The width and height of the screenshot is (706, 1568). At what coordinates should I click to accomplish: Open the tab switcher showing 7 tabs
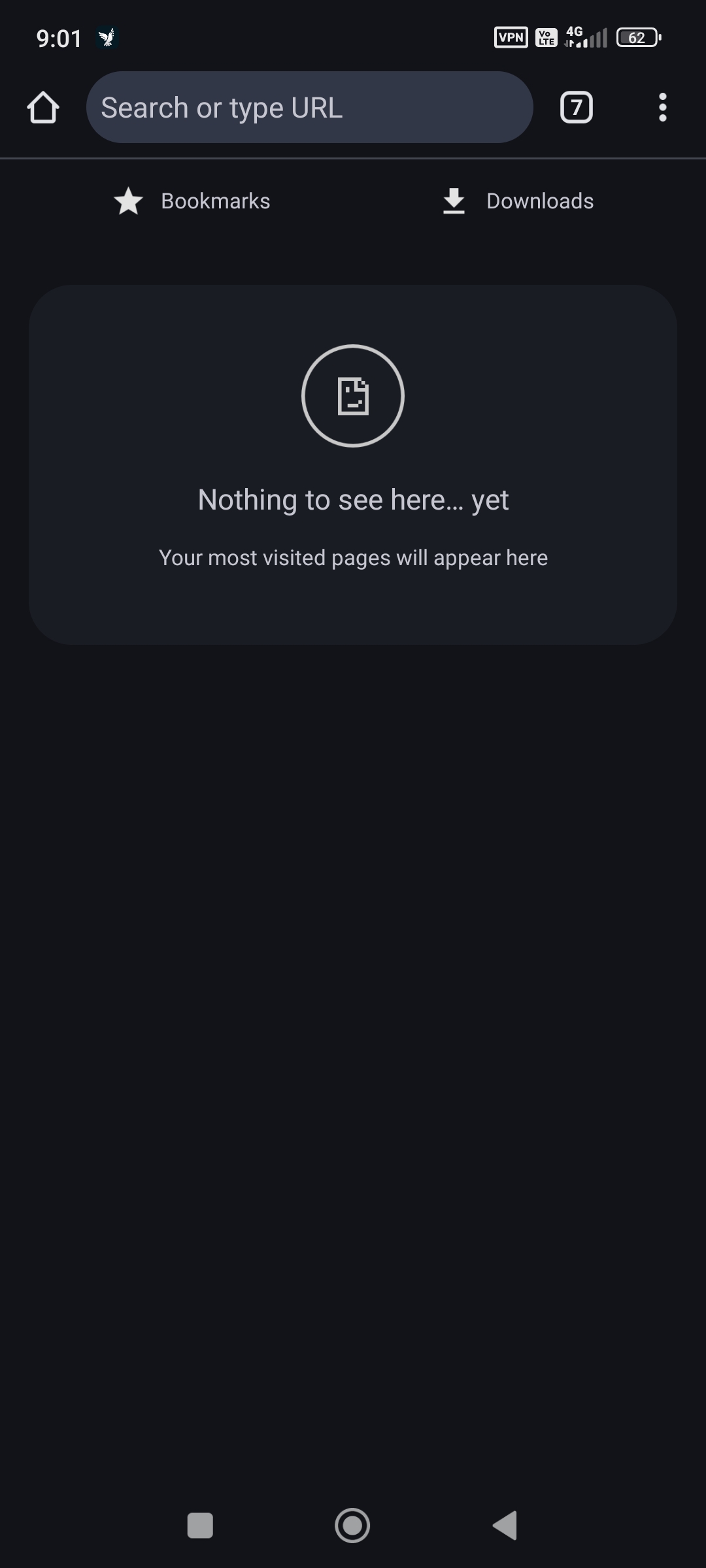[x=576, y=108]
